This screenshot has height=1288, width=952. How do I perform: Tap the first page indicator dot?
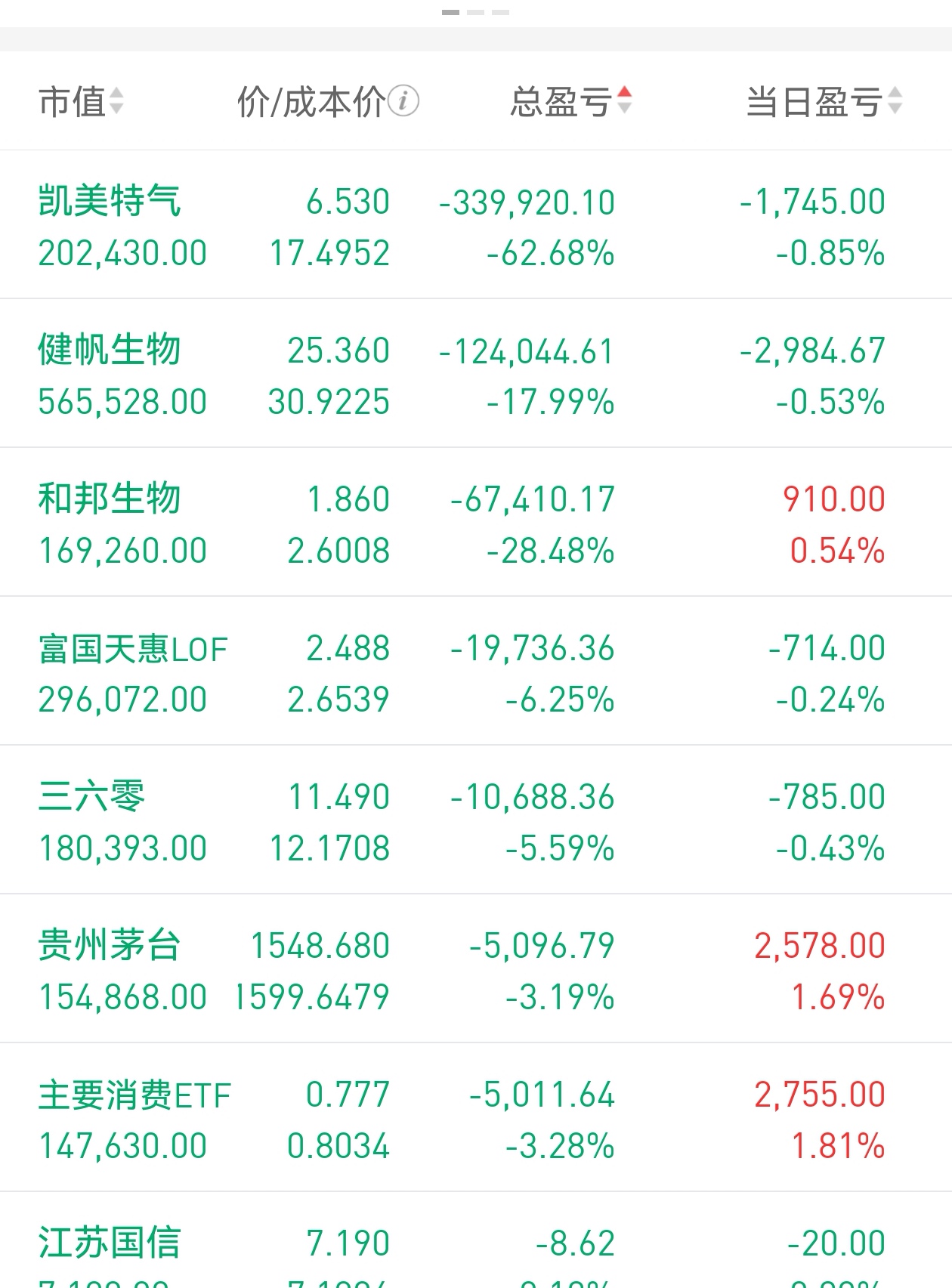[x=451, y=12]
